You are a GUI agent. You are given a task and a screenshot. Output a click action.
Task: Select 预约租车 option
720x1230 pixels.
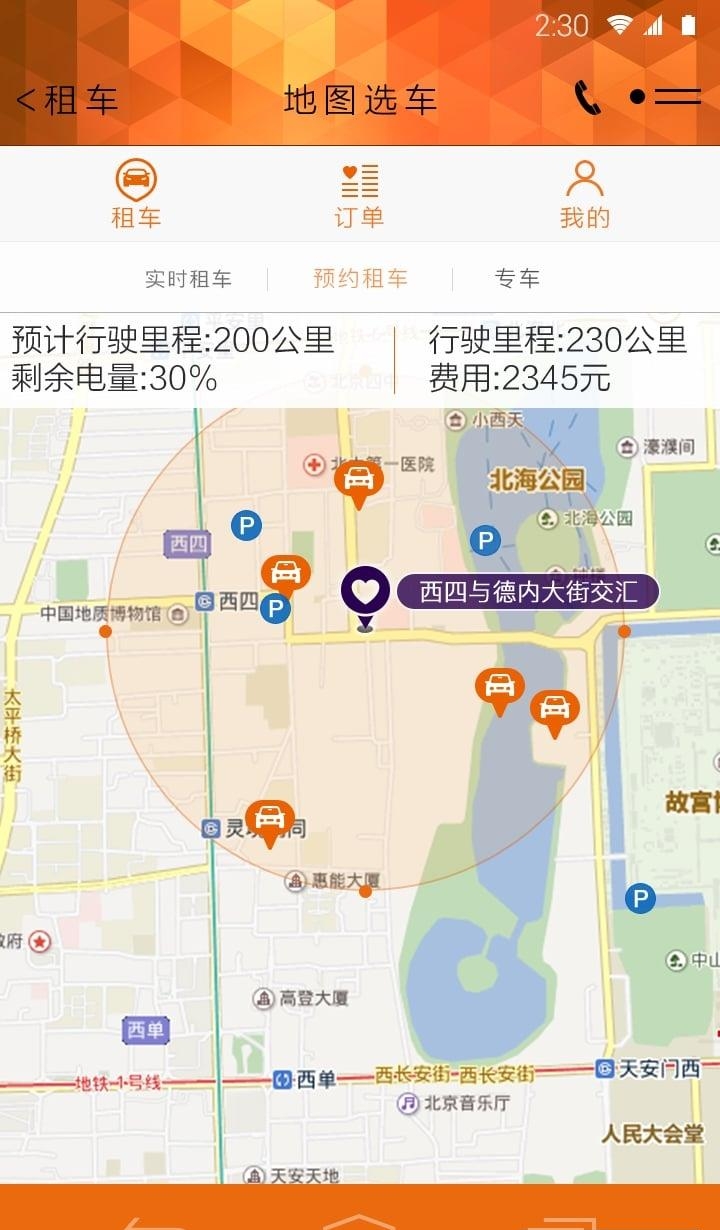(361, 278)
